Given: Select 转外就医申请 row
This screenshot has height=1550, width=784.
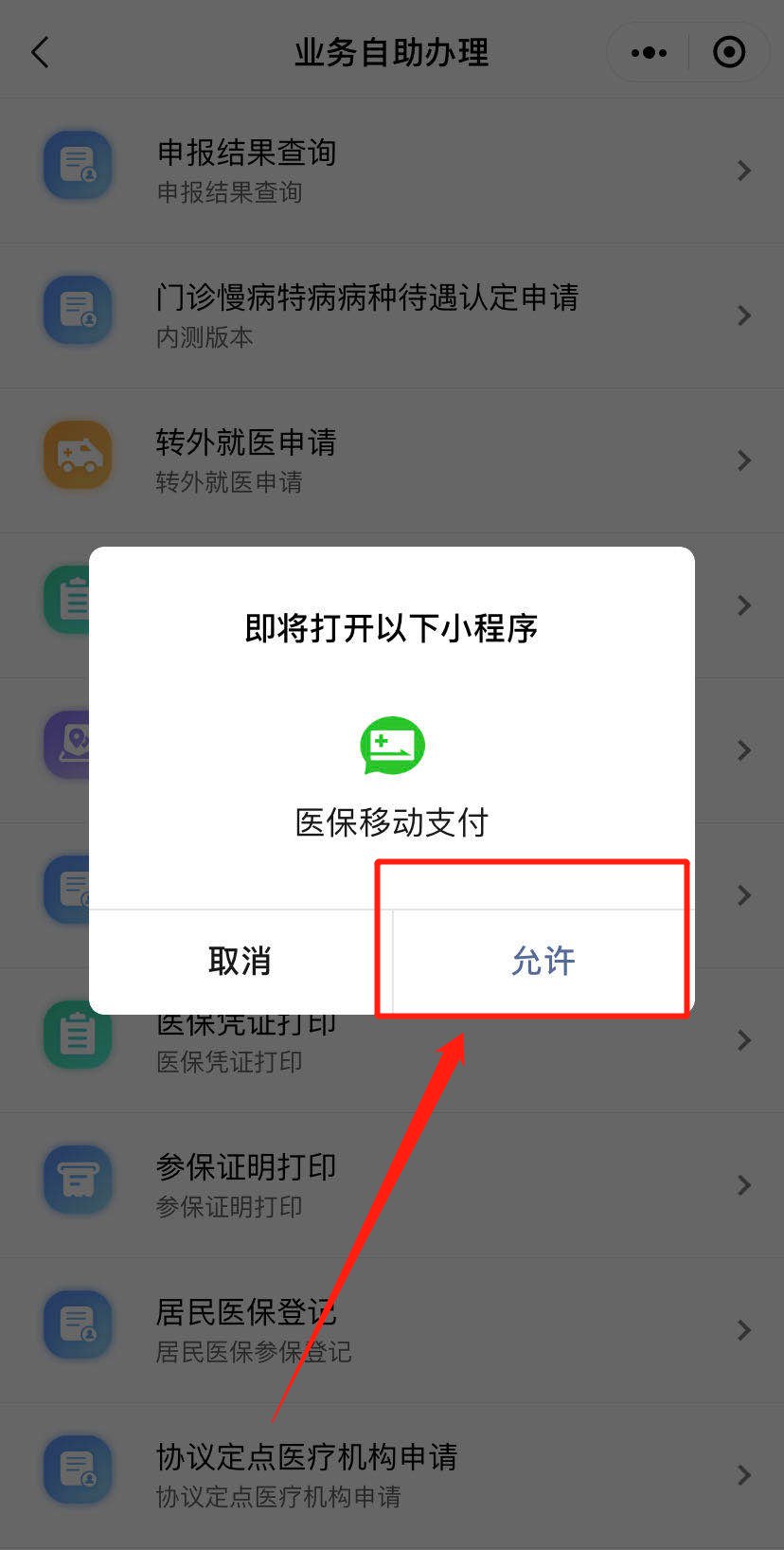Looking at the screenshot, I should pyautogui.click(x=391, y=460).
